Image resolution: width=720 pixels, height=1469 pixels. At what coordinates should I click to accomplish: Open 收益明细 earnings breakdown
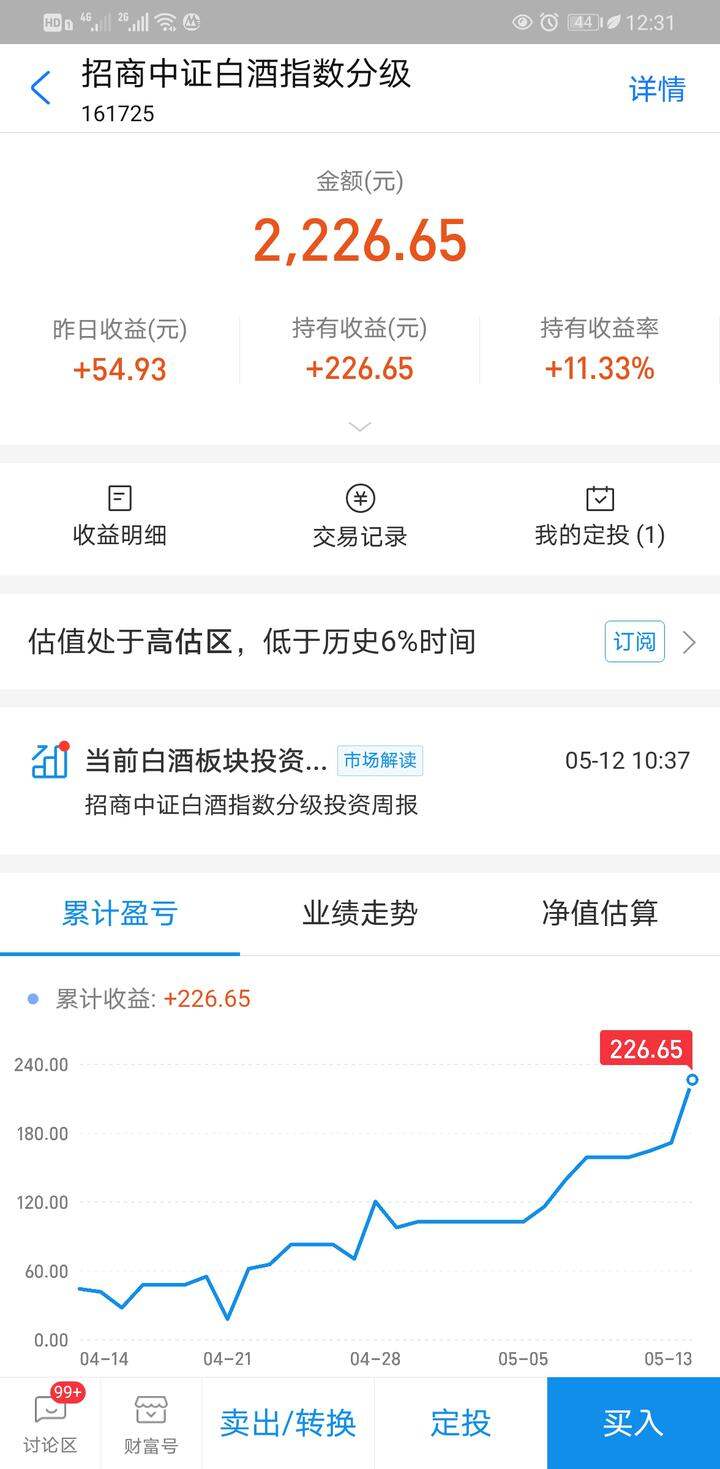pyautogui.click(x=120, y=516)
